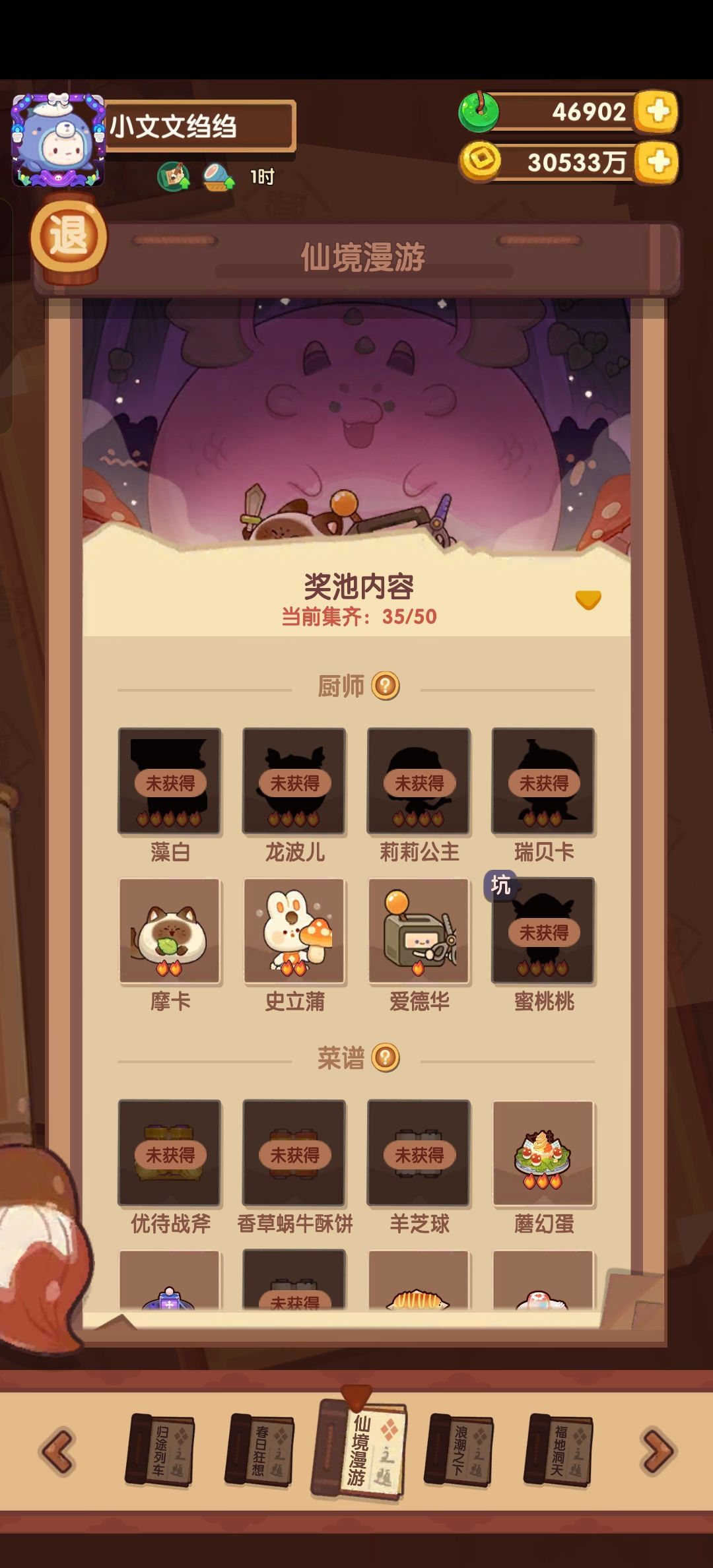The height and width of the screenshot is (1568, 713).
Task: Select chef 蜜桃桃 tile
Action: coord(543,931)
